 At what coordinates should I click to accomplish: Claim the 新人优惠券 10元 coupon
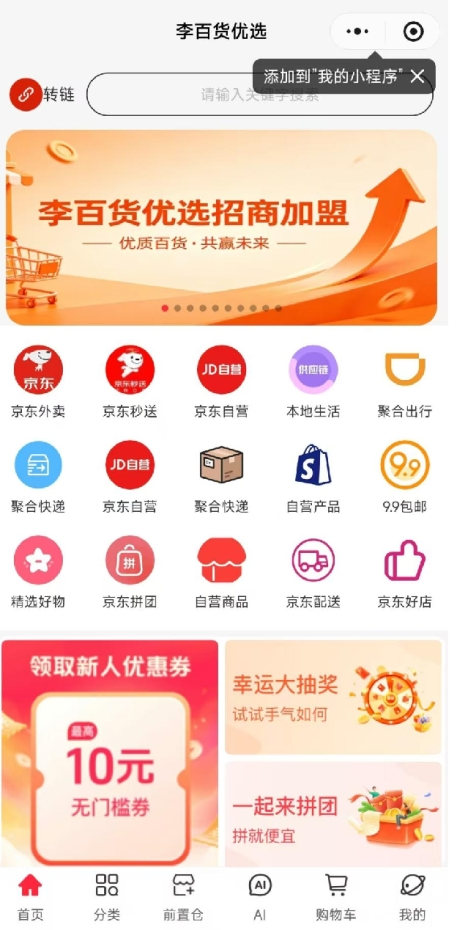click(110, 753)
